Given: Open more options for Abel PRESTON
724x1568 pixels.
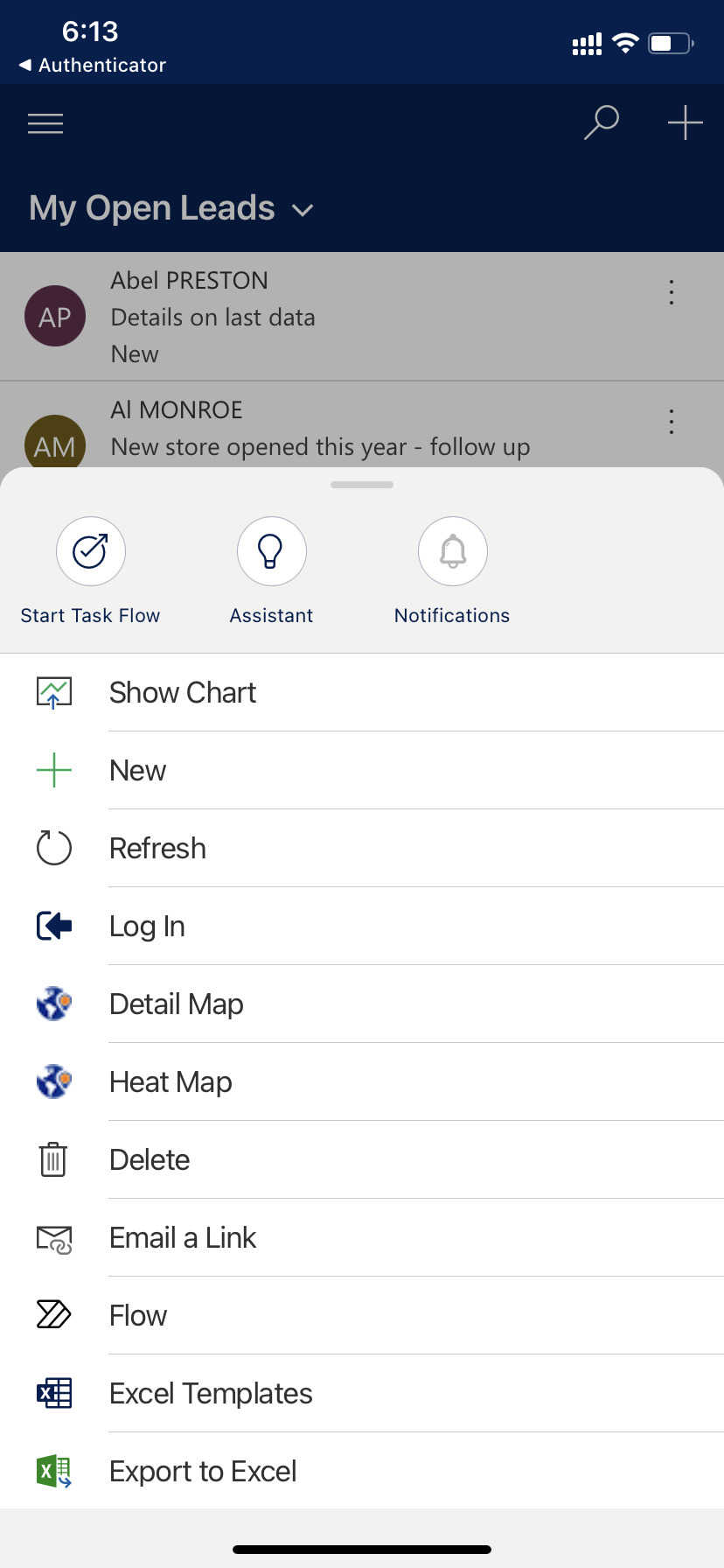Looking at the screenshot, I should 671,292.
